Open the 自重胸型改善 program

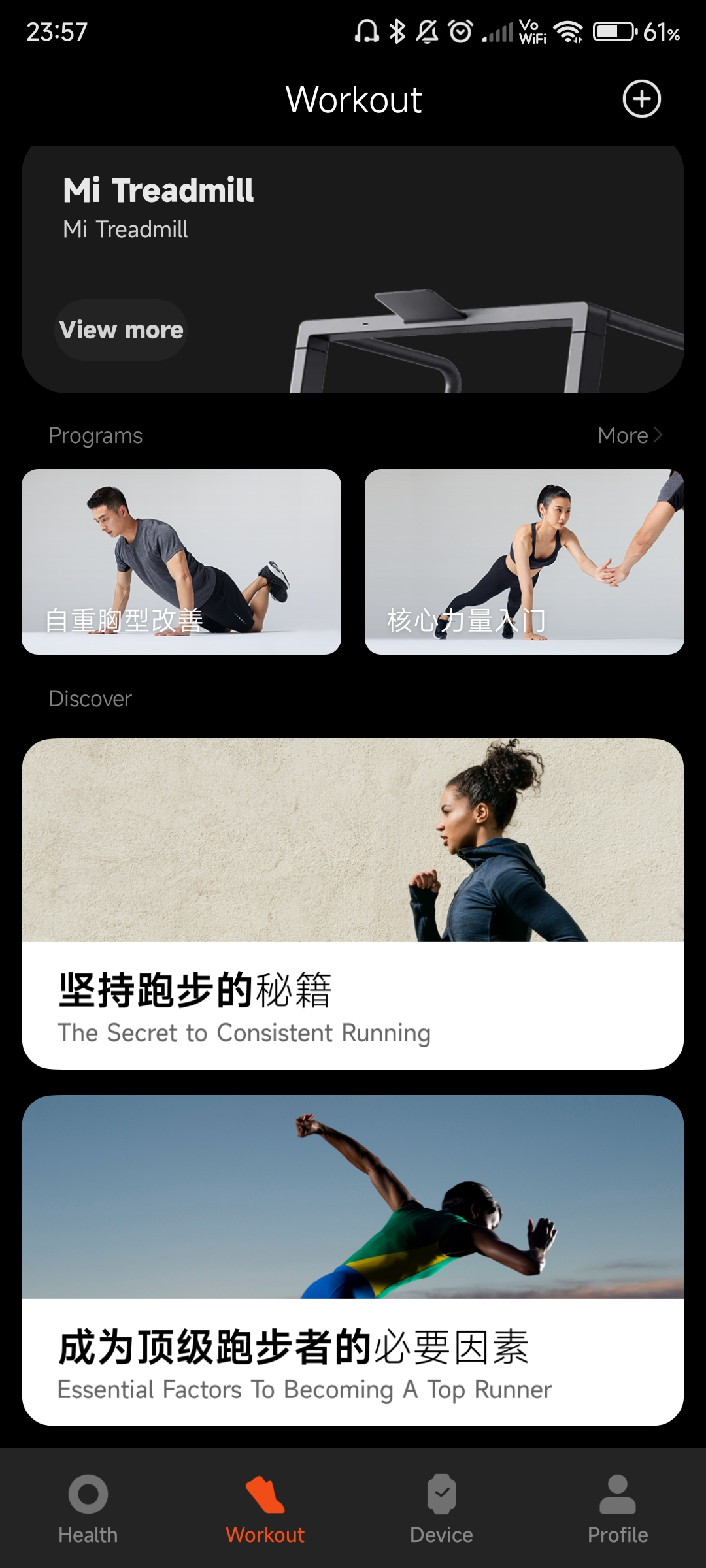(181, 562)
